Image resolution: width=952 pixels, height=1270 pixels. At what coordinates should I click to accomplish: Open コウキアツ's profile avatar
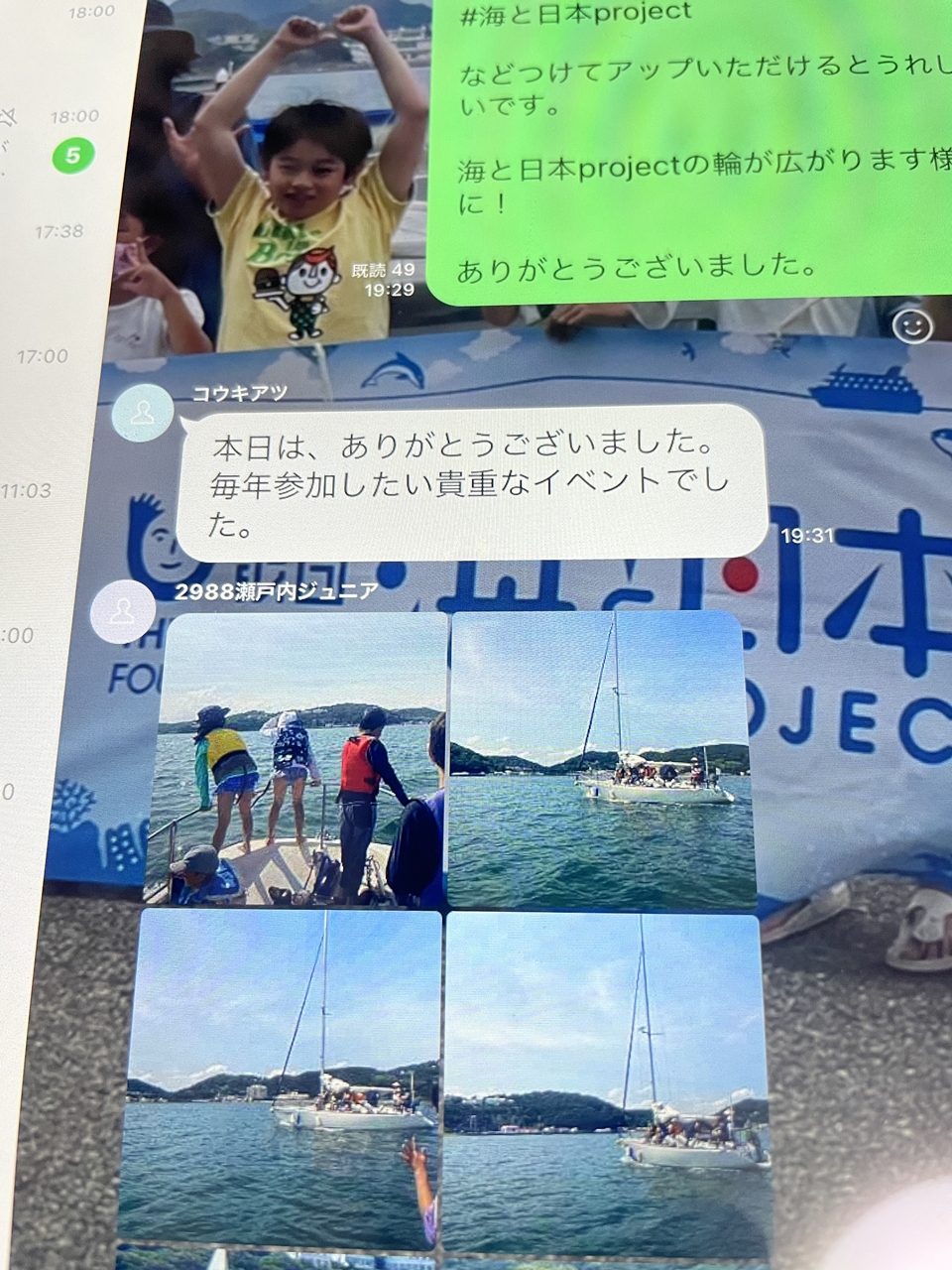(x=143, y=413)
